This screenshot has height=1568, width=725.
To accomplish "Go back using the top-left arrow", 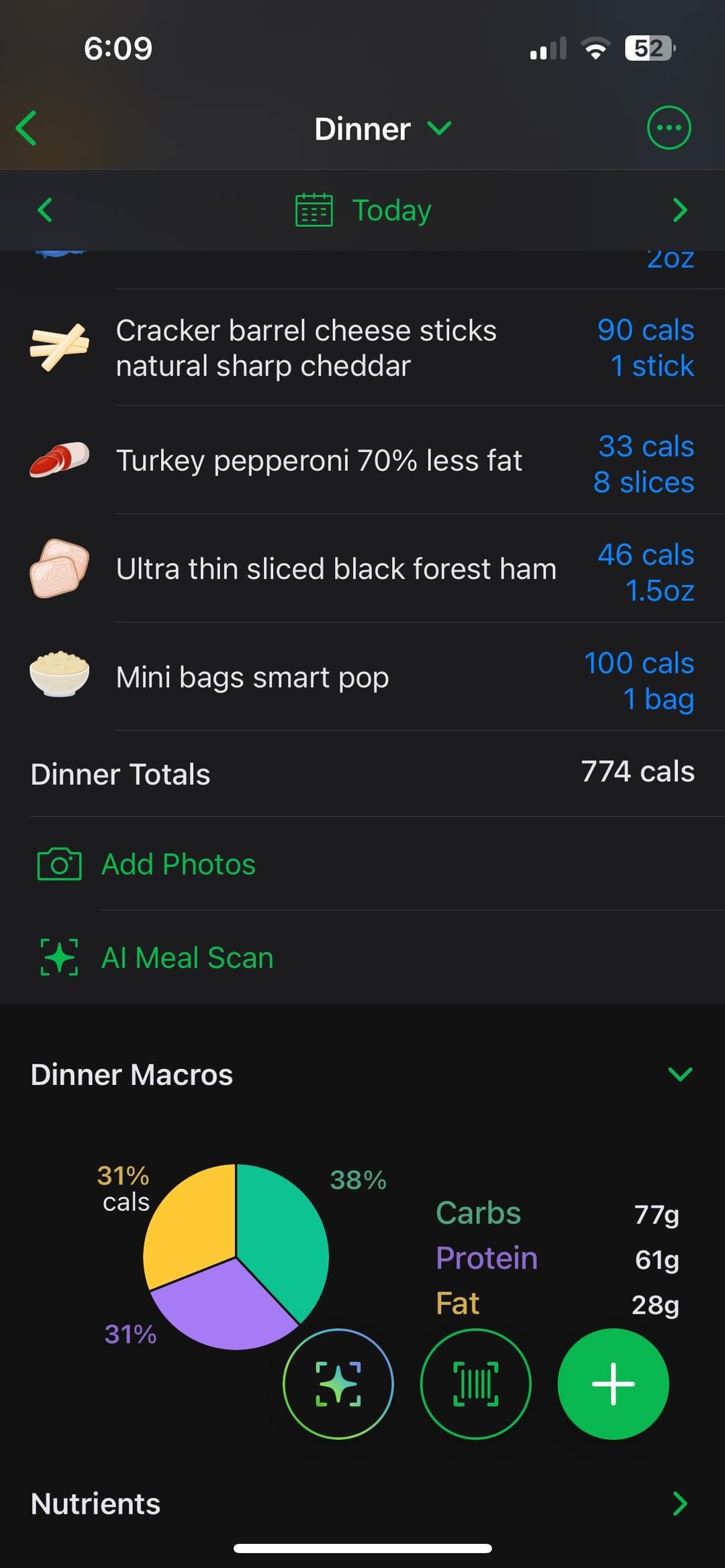I will point(27,128).
